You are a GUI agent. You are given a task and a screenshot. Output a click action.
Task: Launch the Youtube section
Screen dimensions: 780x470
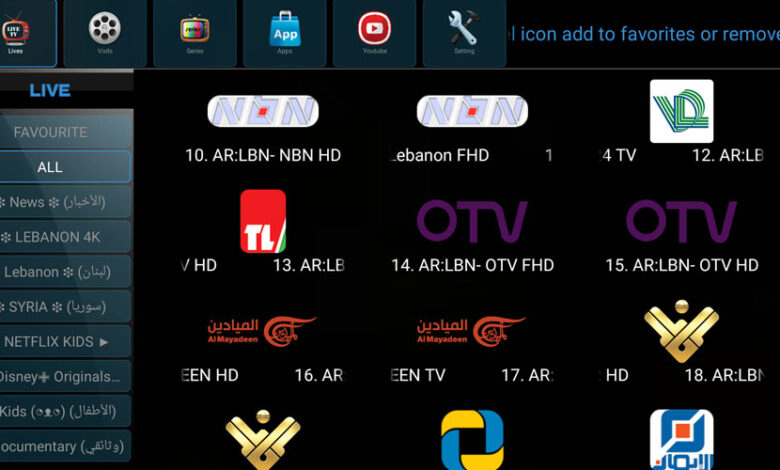(374, 33)
